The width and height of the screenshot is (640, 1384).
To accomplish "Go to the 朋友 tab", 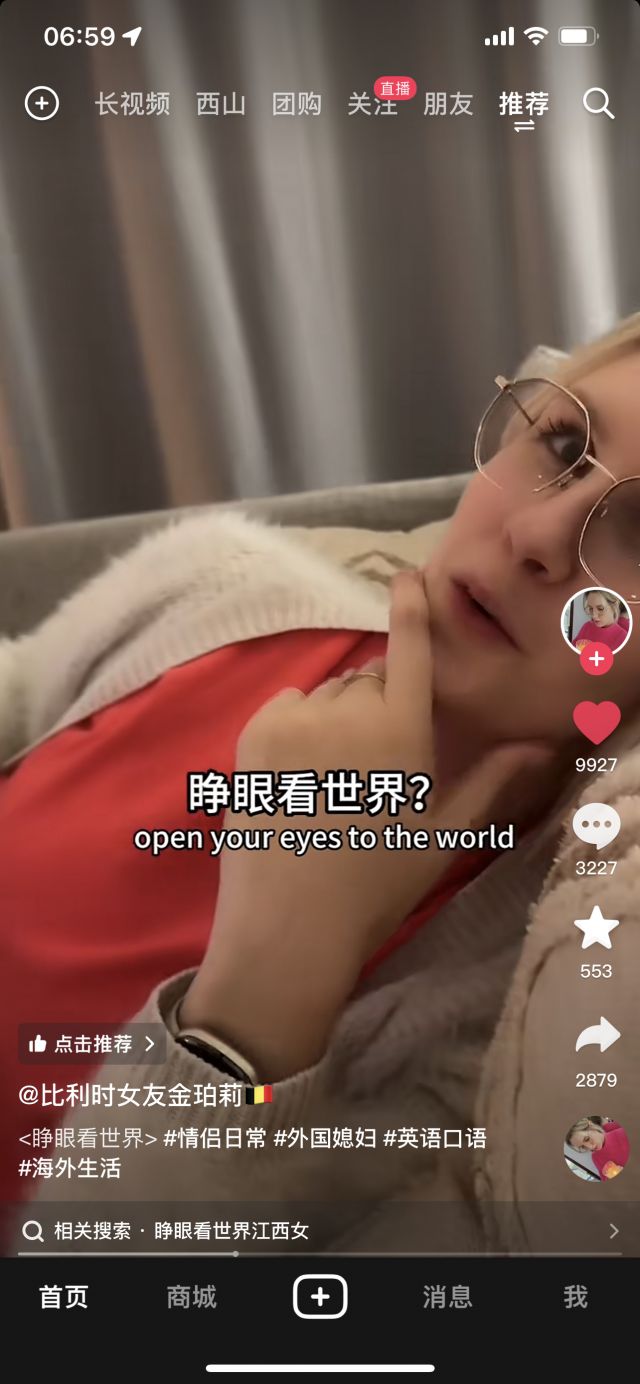I will coord(448,104).
